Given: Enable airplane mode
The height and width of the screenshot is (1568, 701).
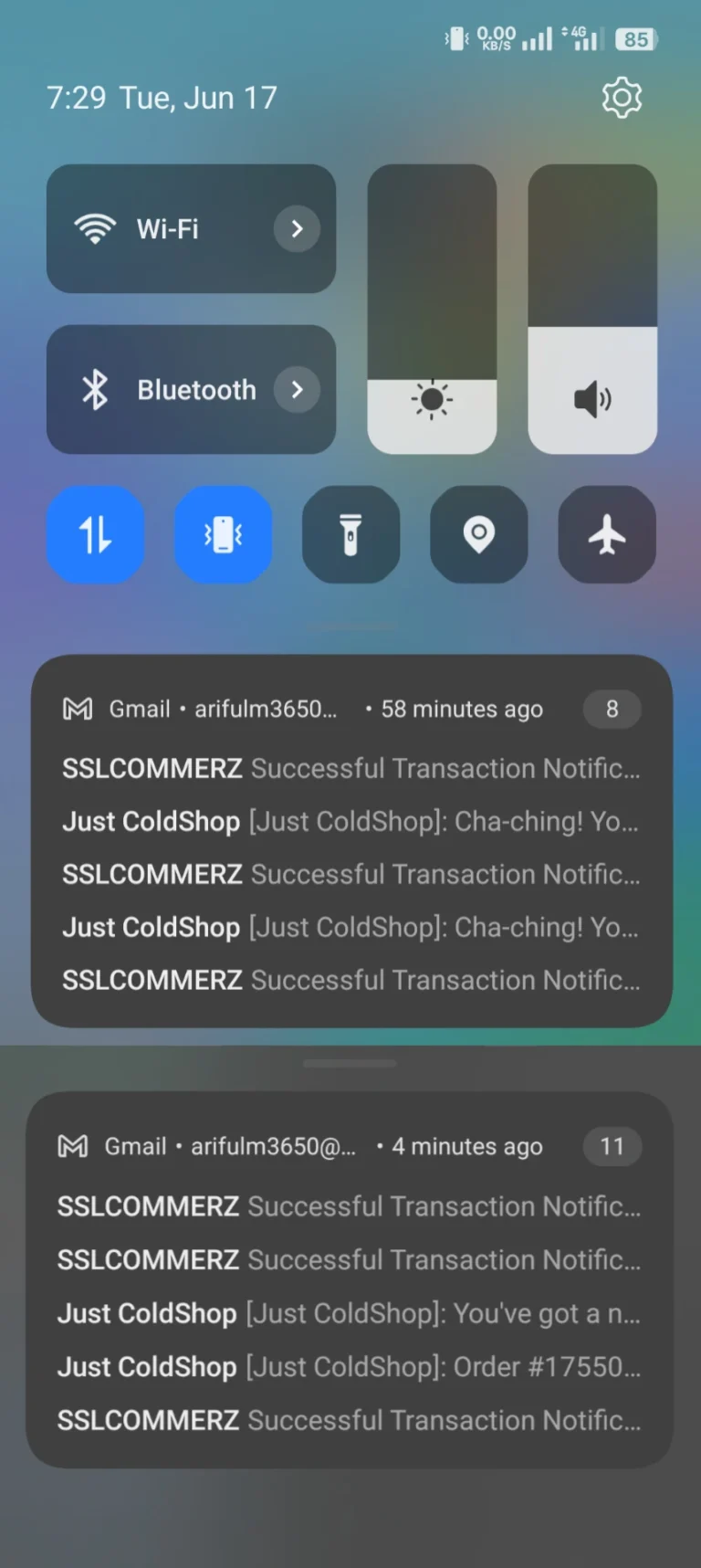Looking at the screenshot, I should pyautogui.click(x=607, y=534).
